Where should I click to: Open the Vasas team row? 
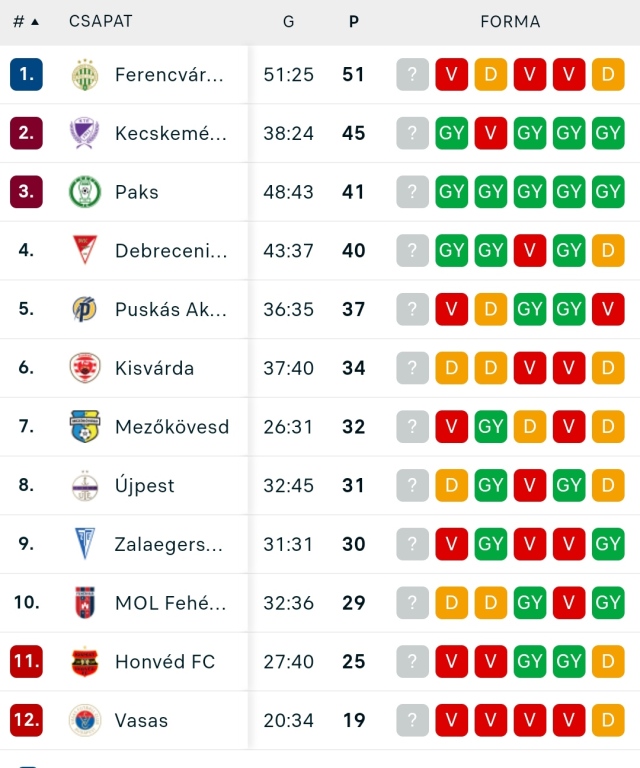141,721
